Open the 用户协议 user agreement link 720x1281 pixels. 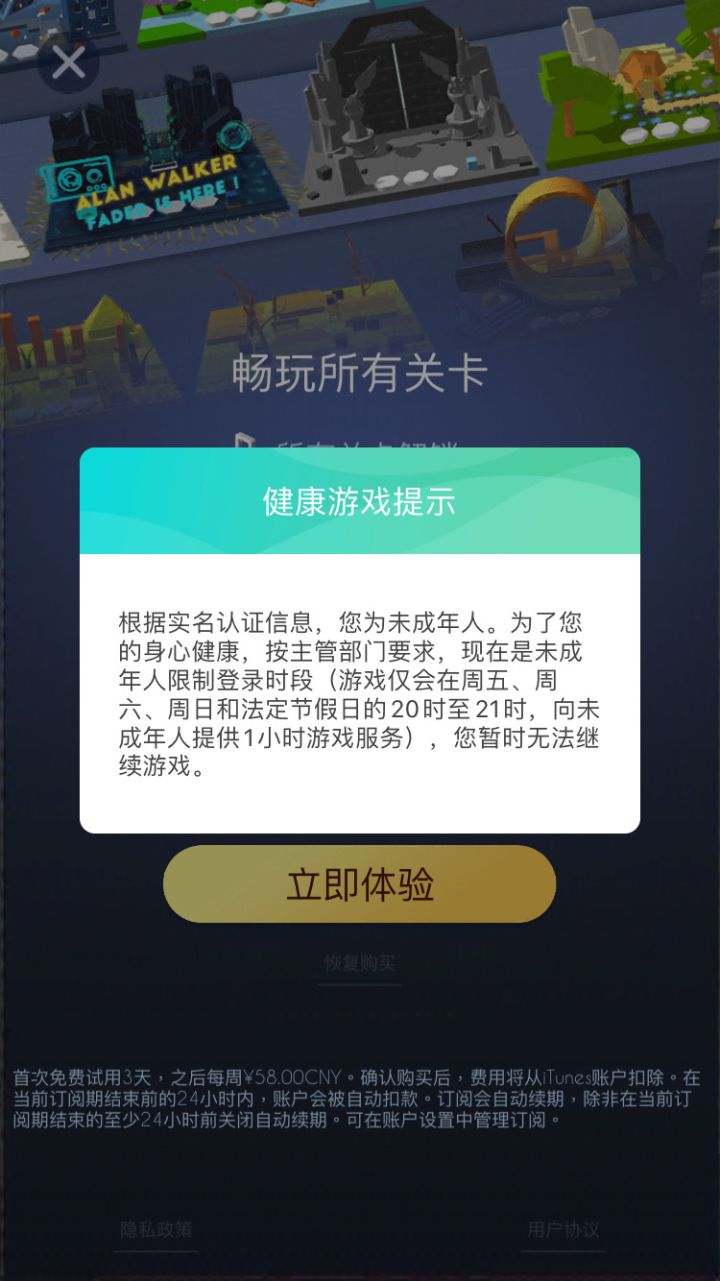(x=563, y=1233)
